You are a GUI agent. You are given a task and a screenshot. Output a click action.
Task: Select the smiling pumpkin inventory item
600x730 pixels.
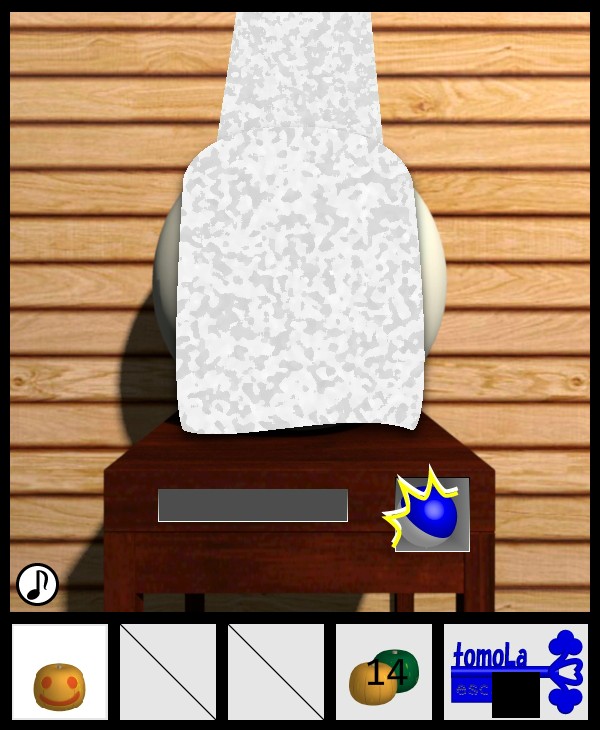pos(60,673)
